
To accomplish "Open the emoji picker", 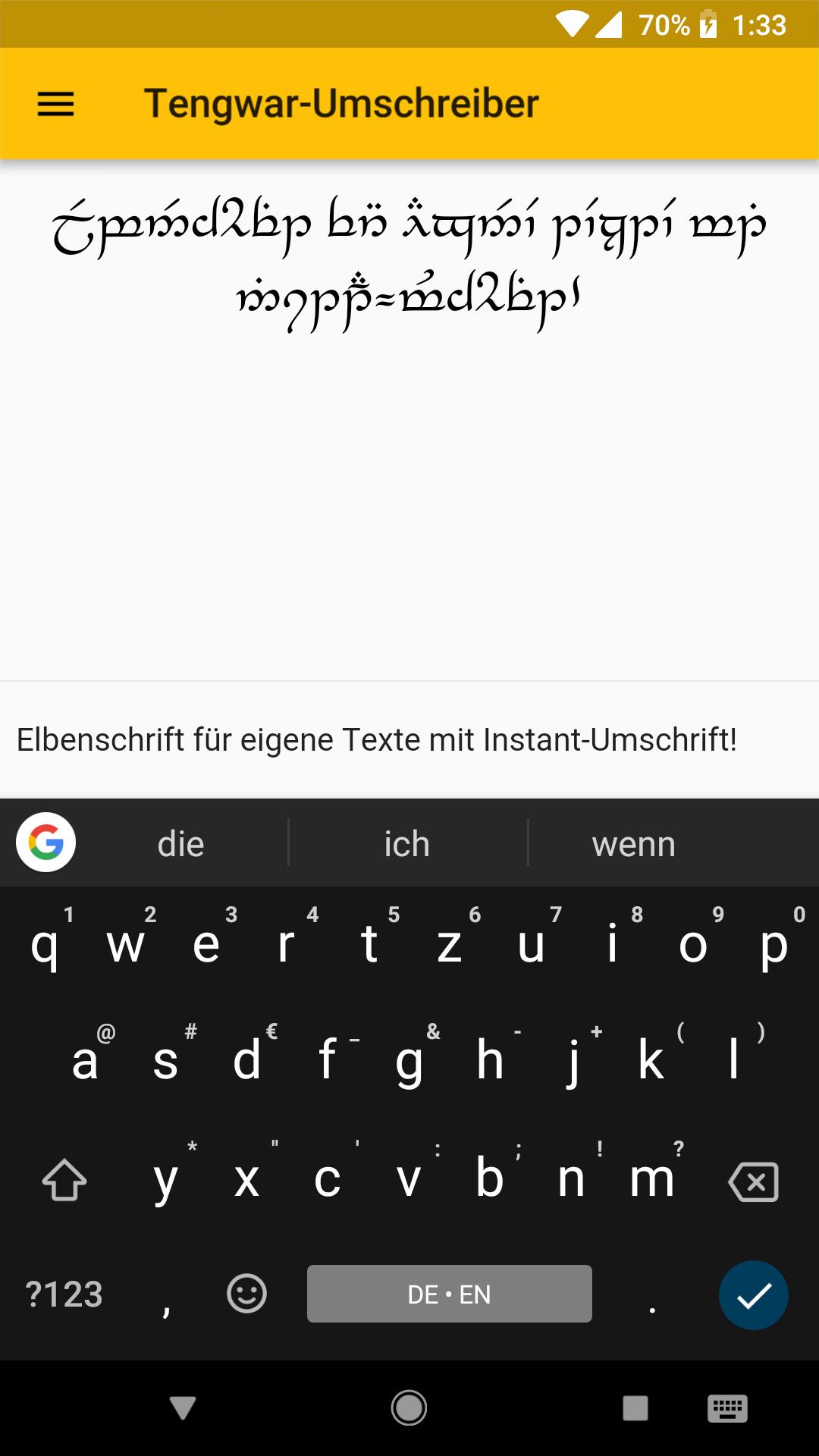I will pyautogui.click(x=246, y=1294).
